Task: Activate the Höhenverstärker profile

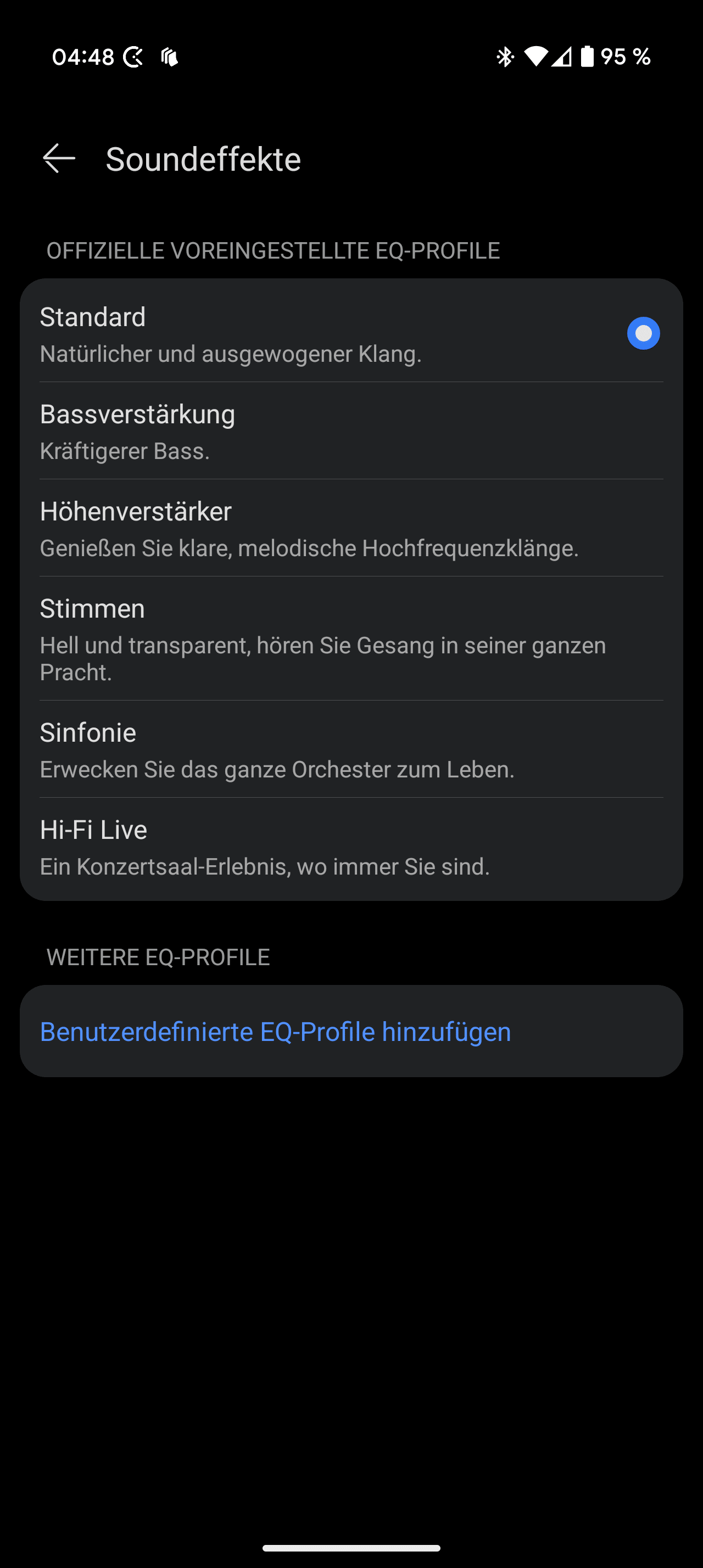Action: pyautogui.click(x=350, y=528)
